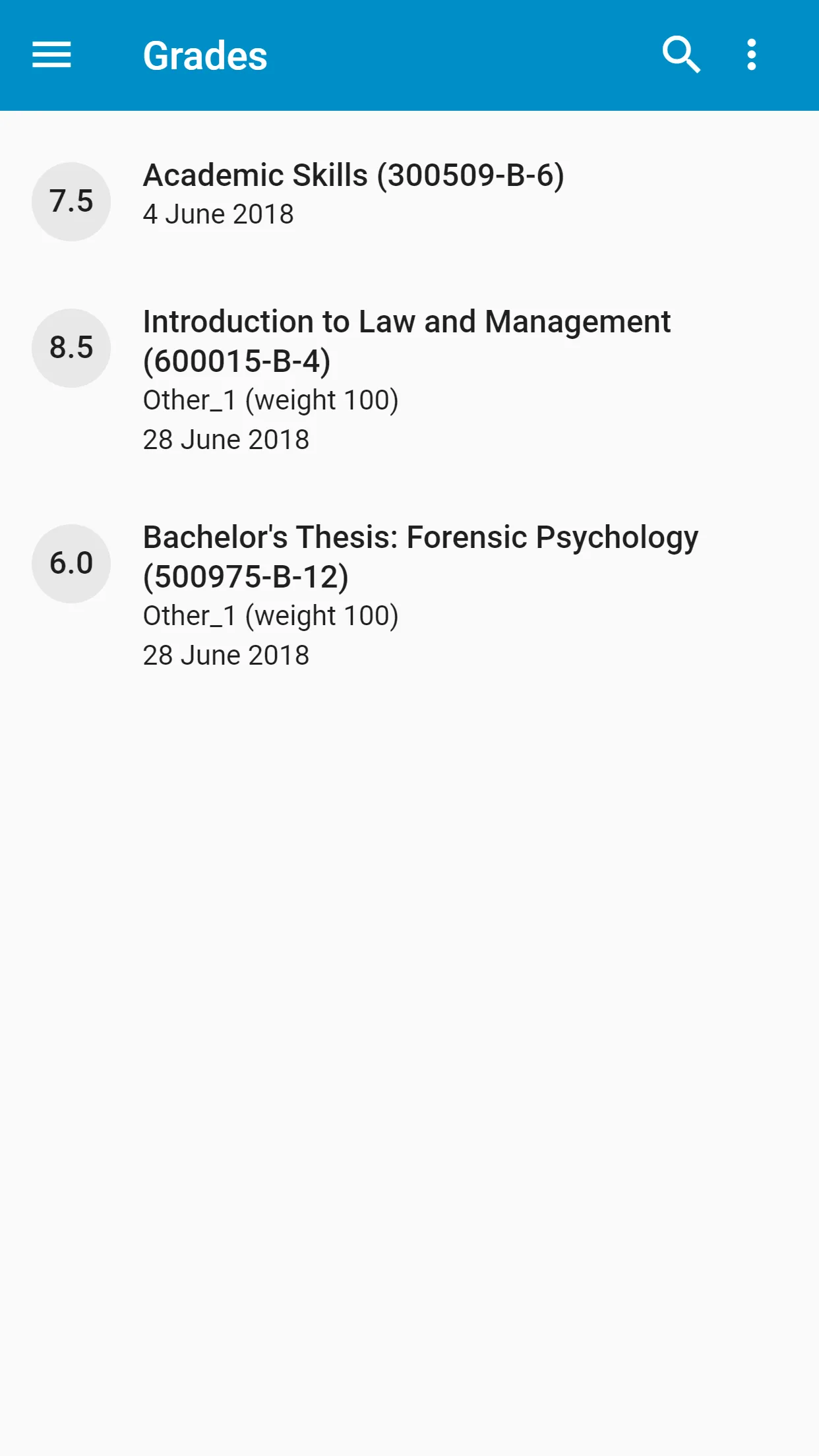Image resolution: width=819 pixels, height=1456 pixels.
Task: Select the hamburger icon beside Grades title
Action: tap(52, 55)
